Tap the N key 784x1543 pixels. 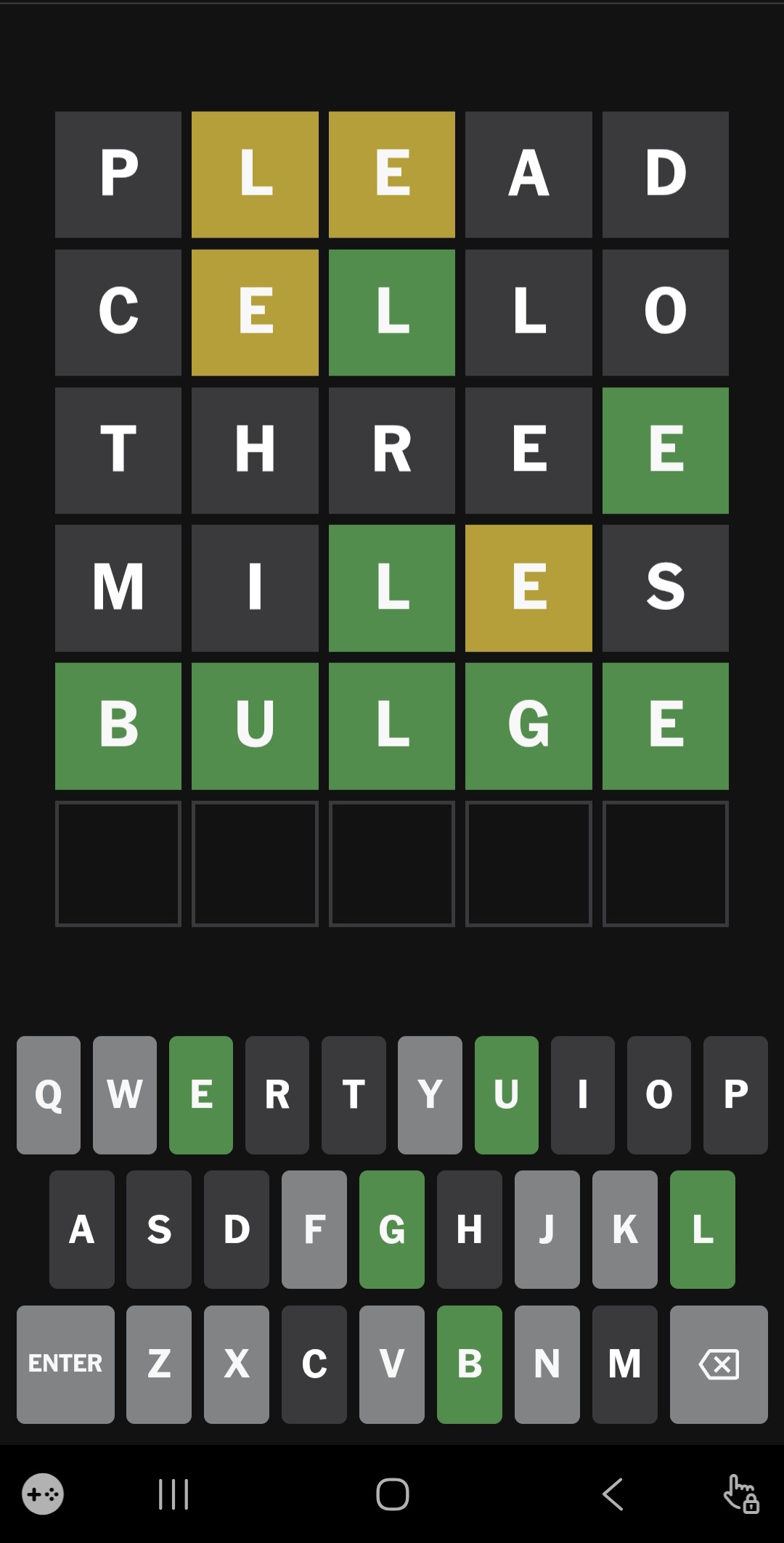tap(547, 1364)
